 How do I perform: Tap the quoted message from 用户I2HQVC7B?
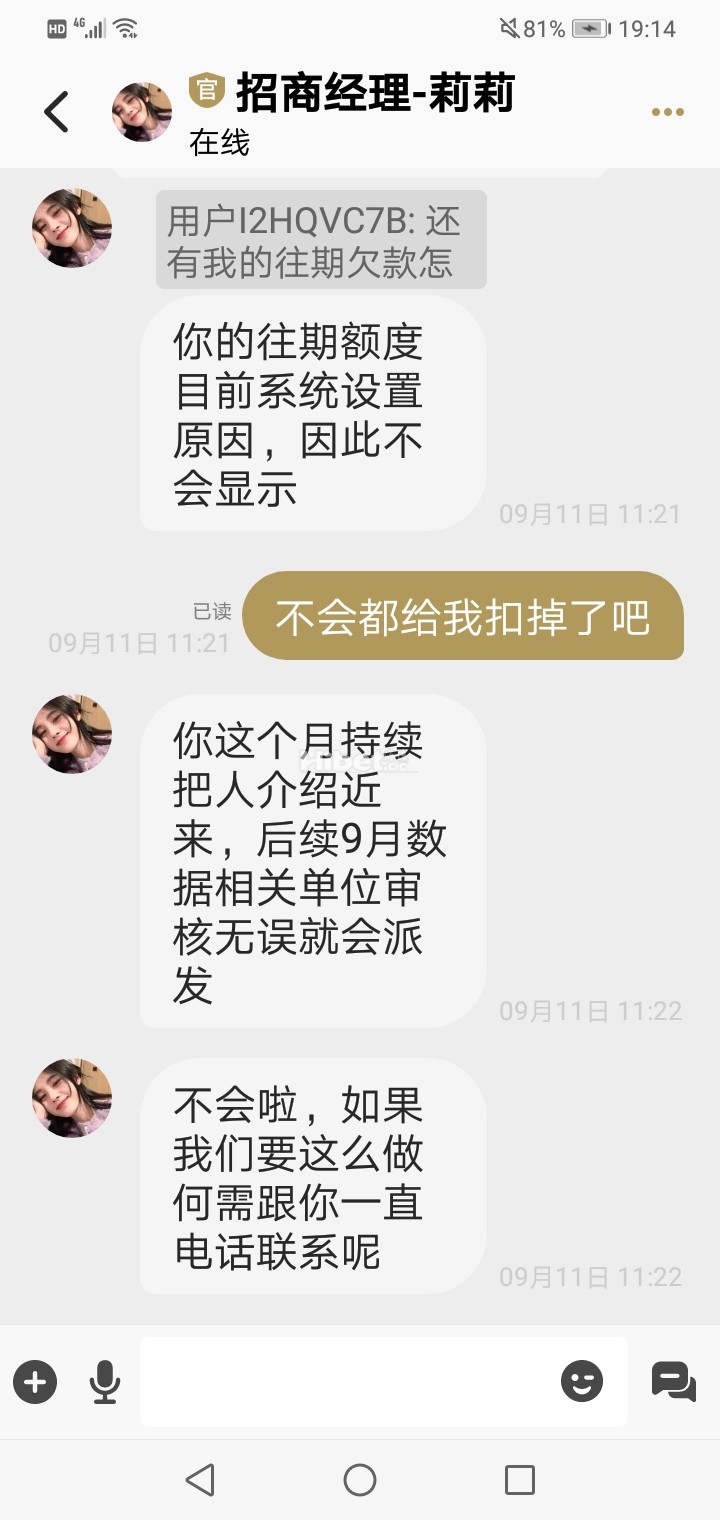click(x=320, y=240)
